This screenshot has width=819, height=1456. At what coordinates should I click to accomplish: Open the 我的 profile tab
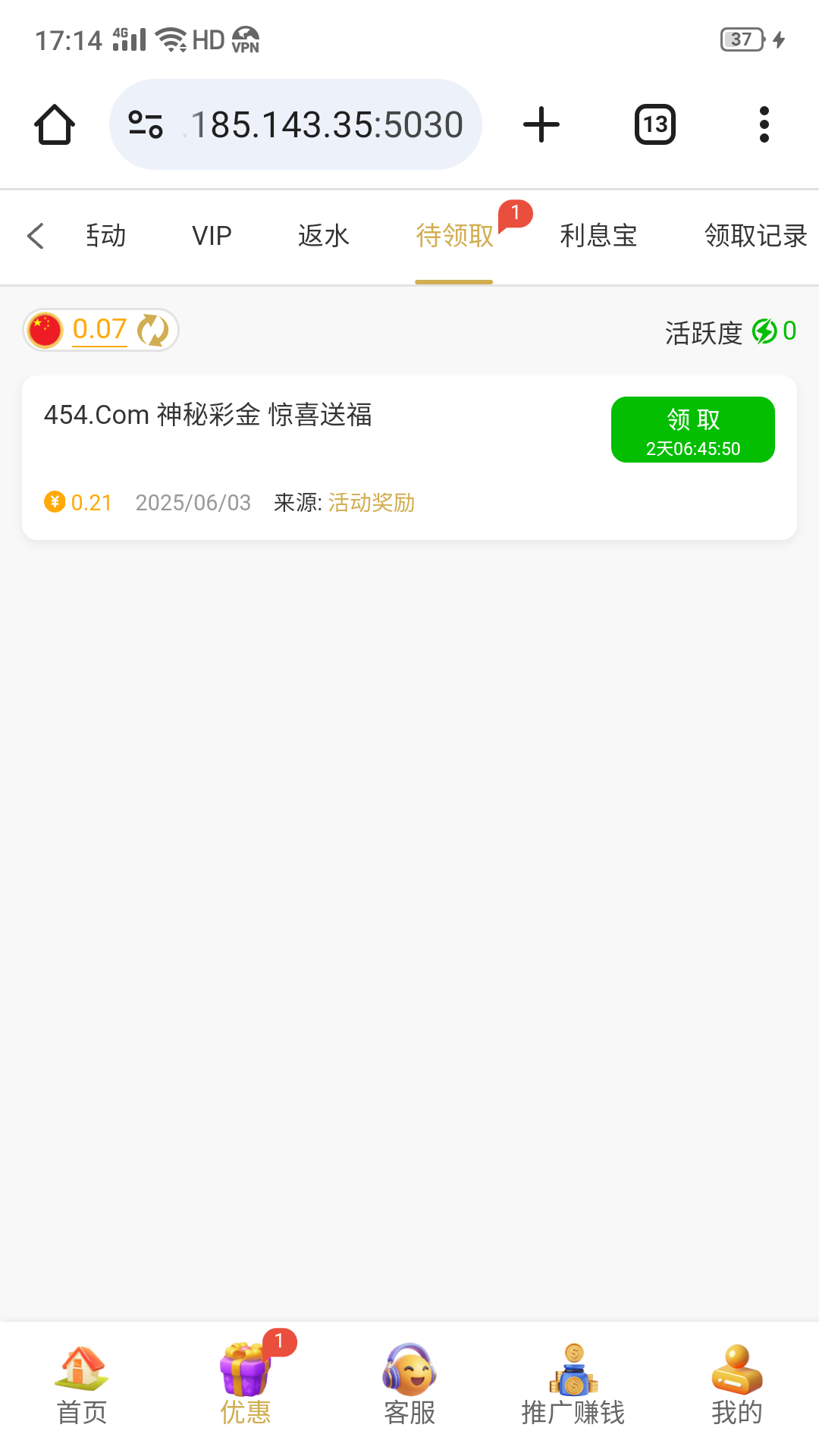tap(737, 1385)
